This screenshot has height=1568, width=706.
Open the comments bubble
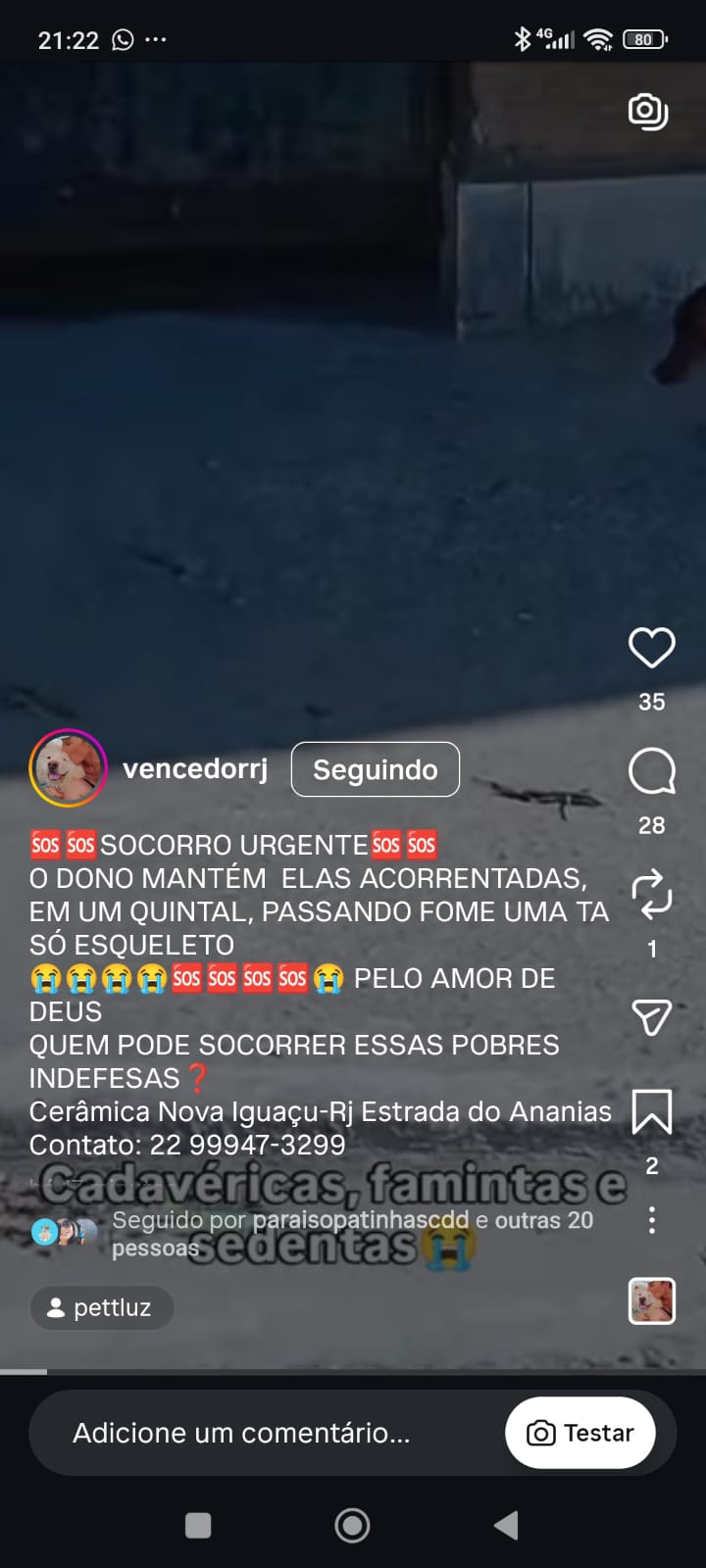point(651,772)
